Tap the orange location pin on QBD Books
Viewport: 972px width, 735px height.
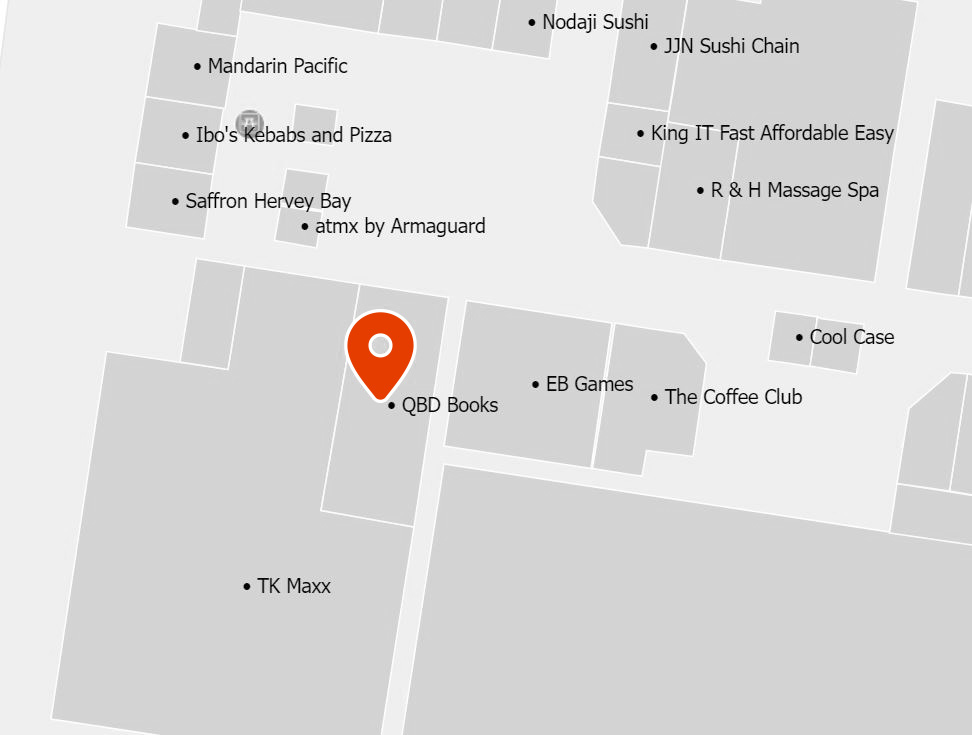[x=380, y=349]
